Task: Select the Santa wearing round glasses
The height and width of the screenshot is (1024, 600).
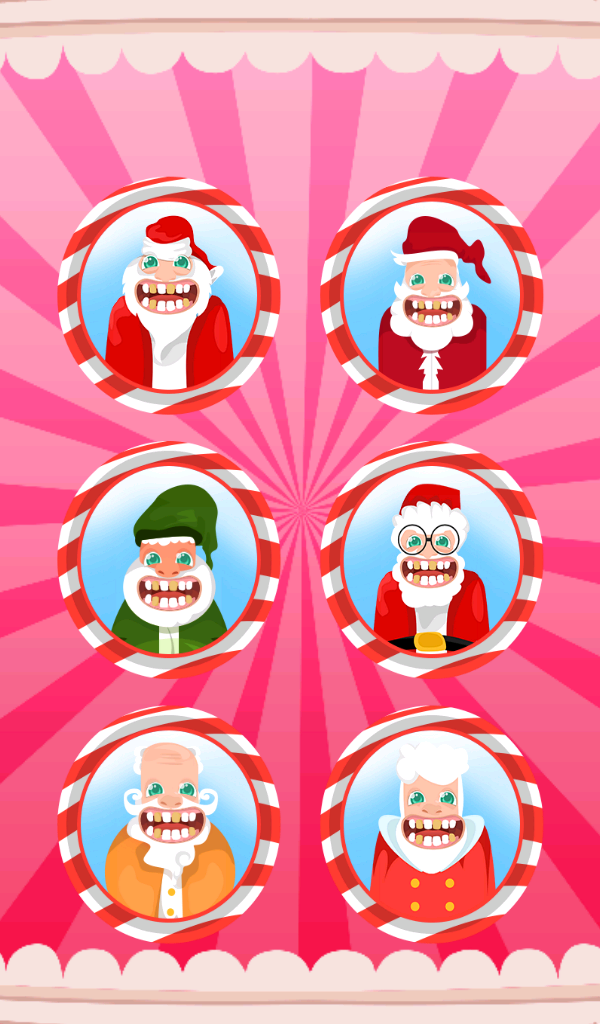Action: (431, 560)
